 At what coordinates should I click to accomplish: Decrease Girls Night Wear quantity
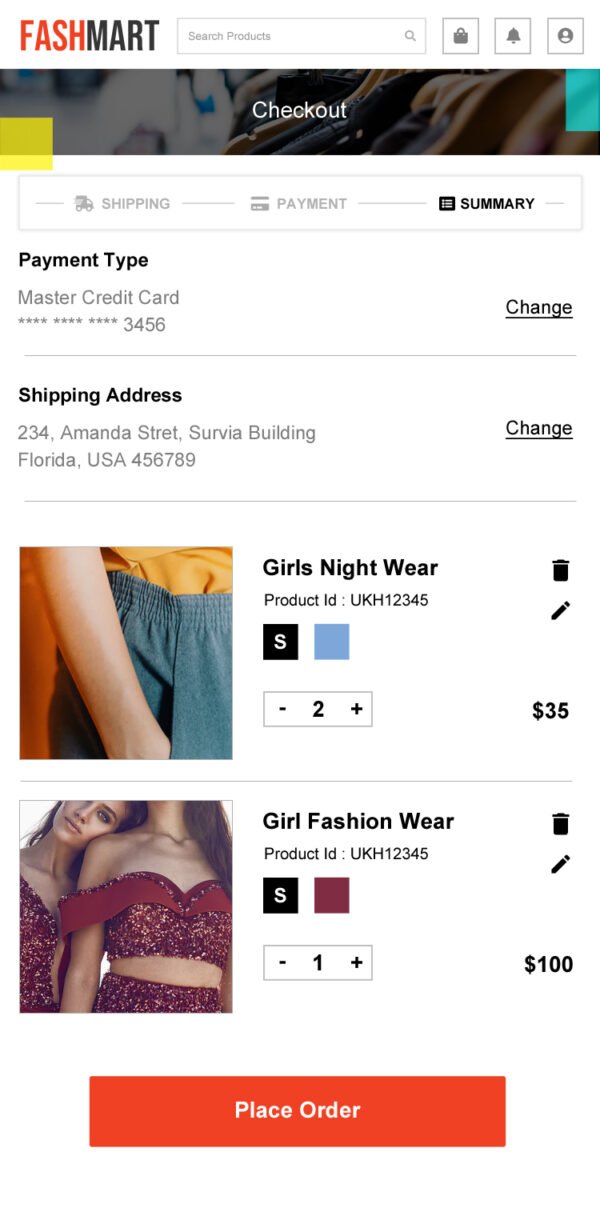click(x=283, y=709)
